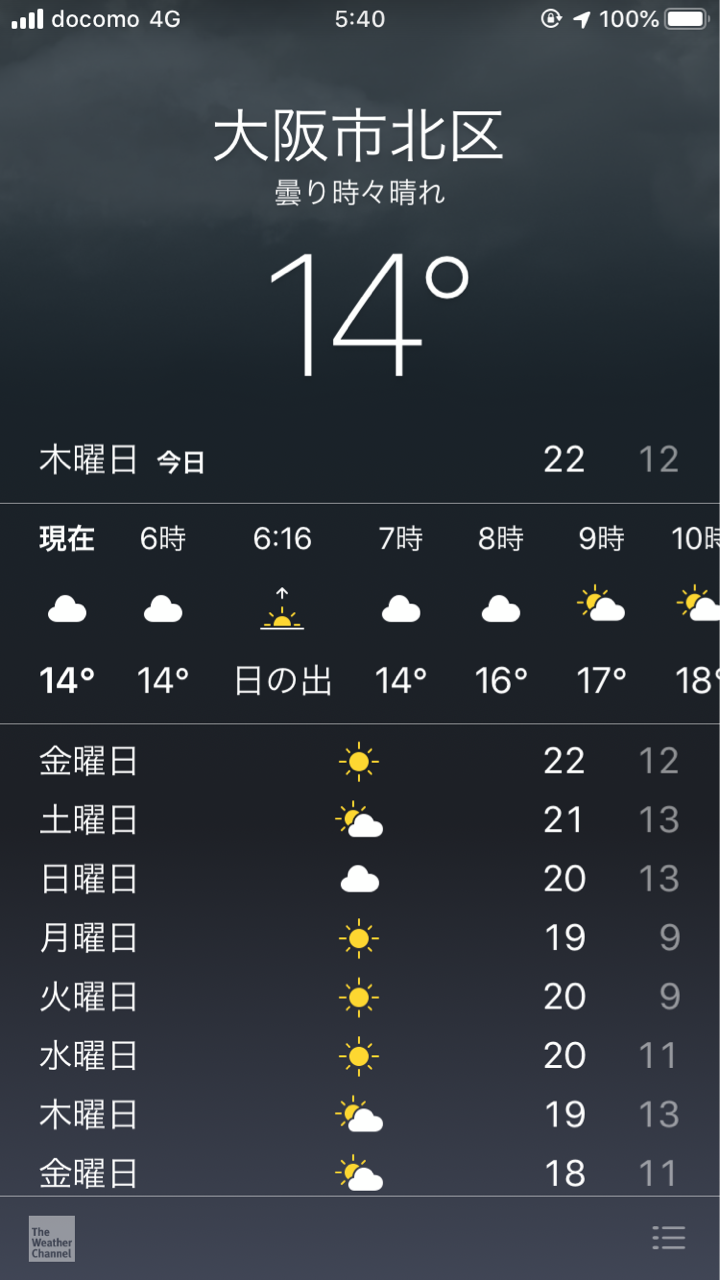Open The Weather Channel link
The image size is (720, 1280).
(x=52, y=1238)
